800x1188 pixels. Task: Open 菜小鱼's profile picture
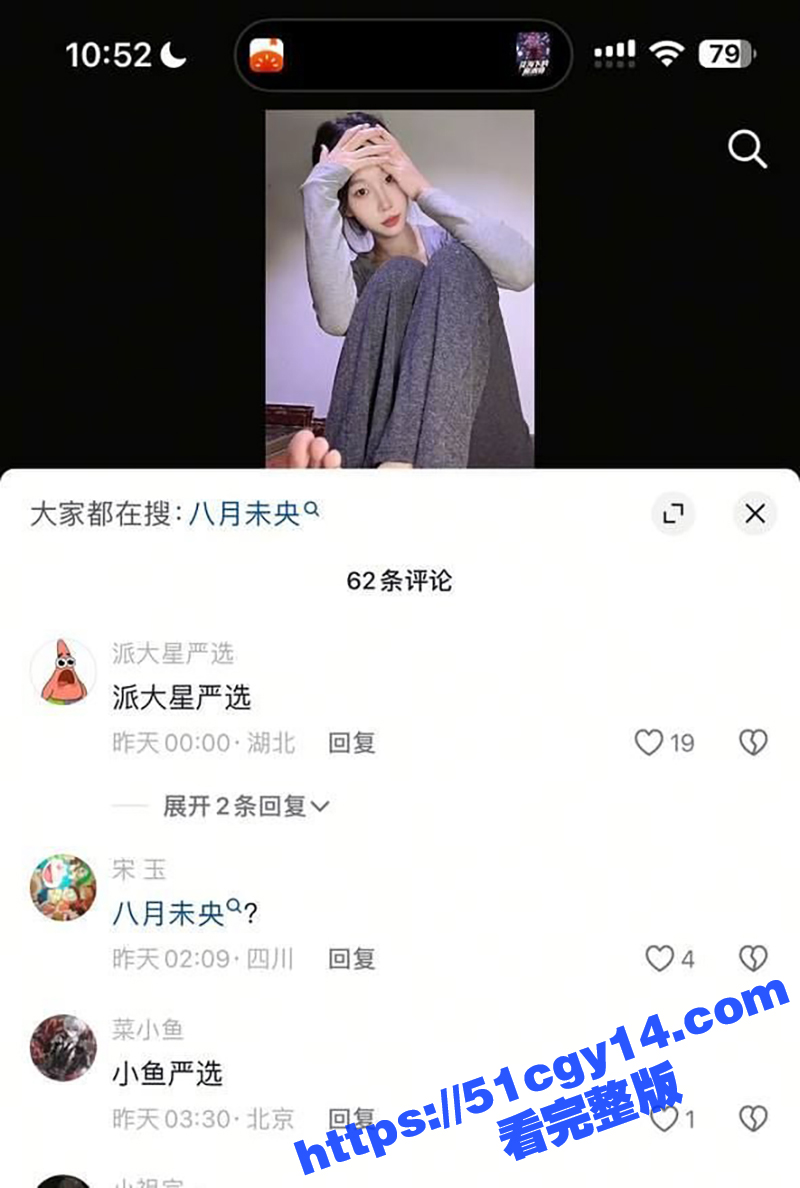62,1049
